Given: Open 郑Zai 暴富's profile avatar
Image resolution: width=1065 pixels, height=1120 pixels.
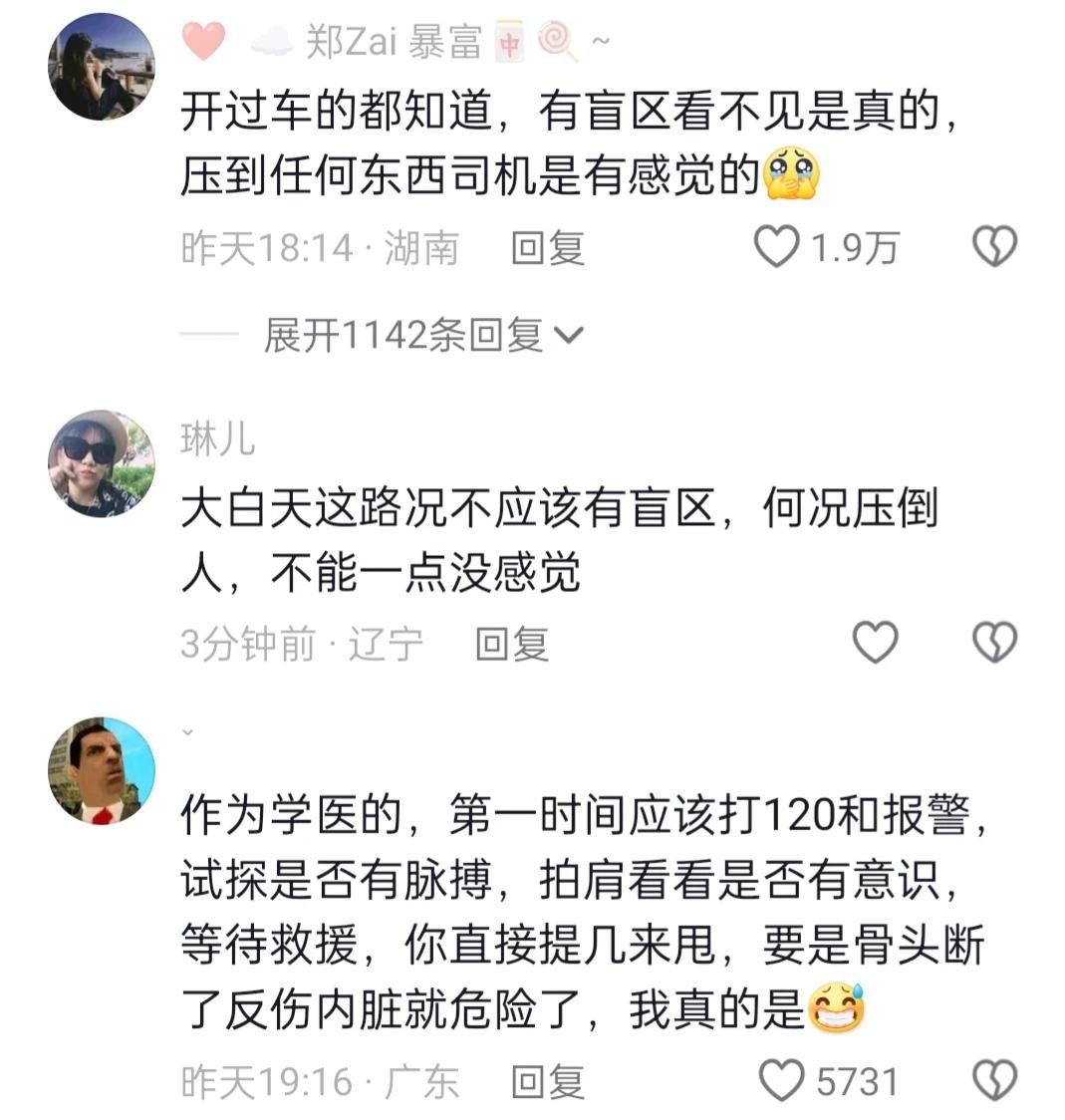Looking at the screenshot, I should click(x=102, y=67).
